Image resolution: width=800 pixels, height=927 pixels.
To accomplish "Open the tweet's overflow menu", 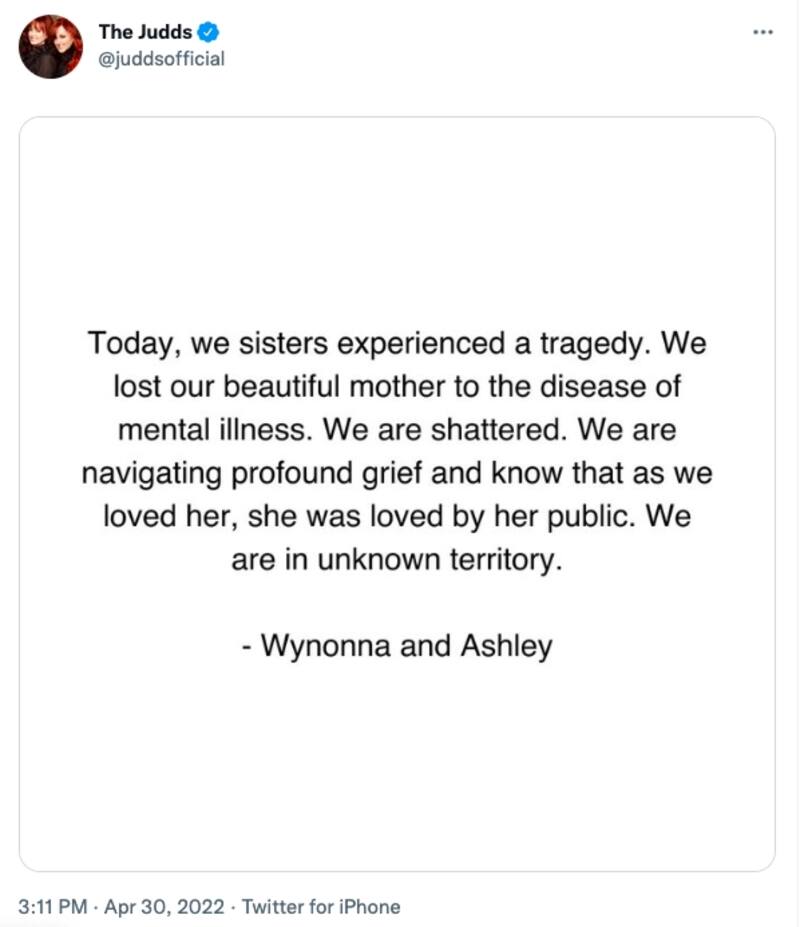I will [x=762, y=32].
